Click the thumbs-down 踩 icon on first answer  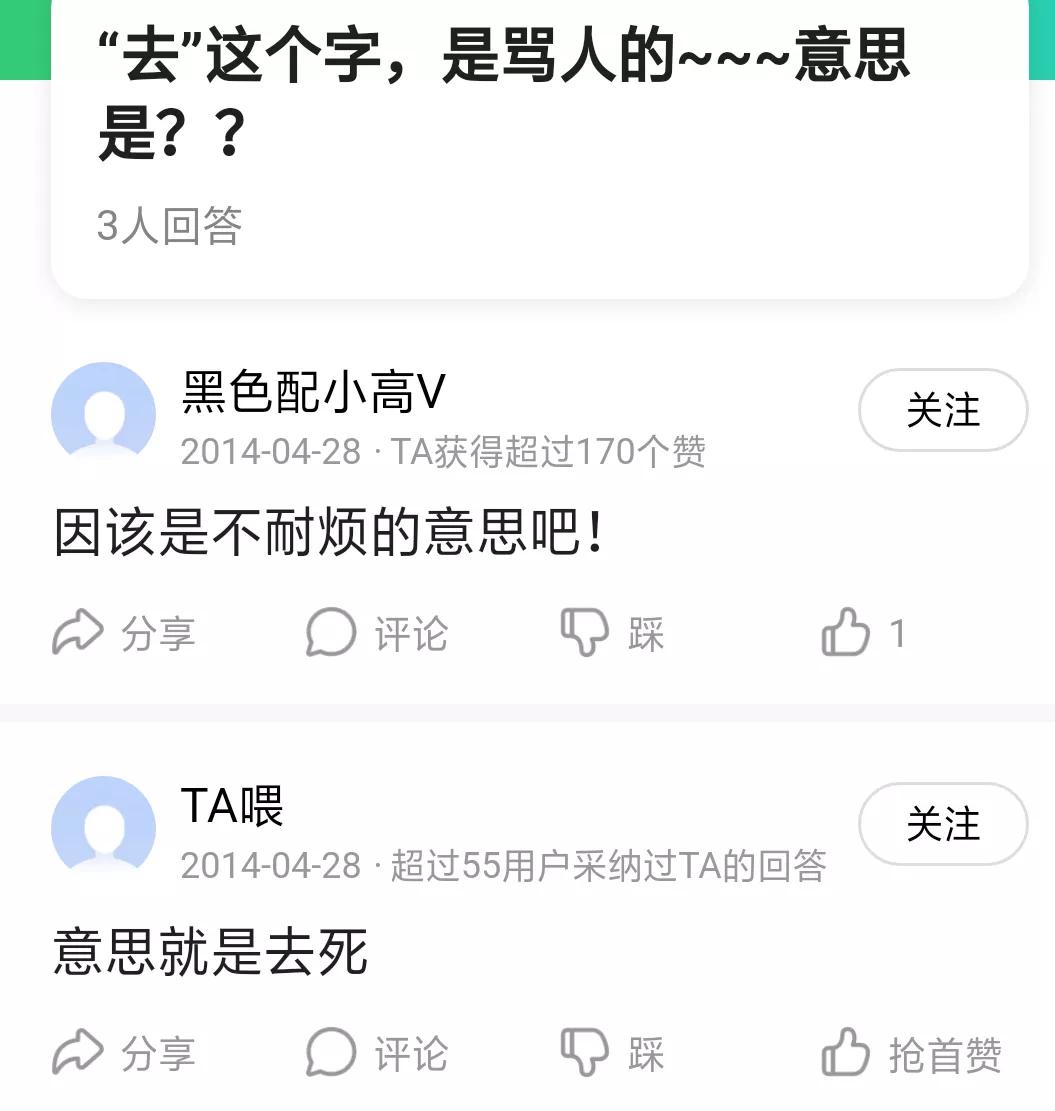[586, 631]
